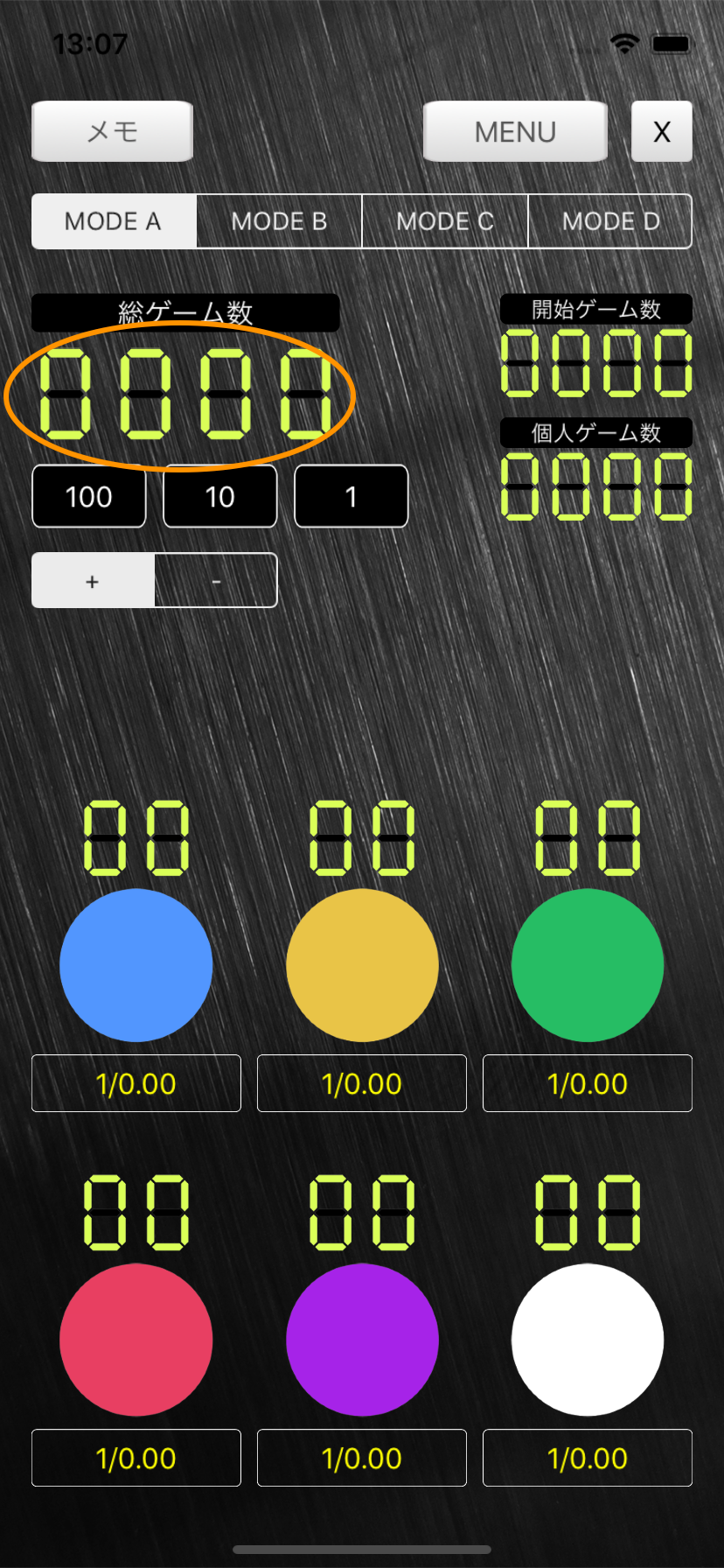Switch to MODE B
724x1568 pixels.
(279, 221)
